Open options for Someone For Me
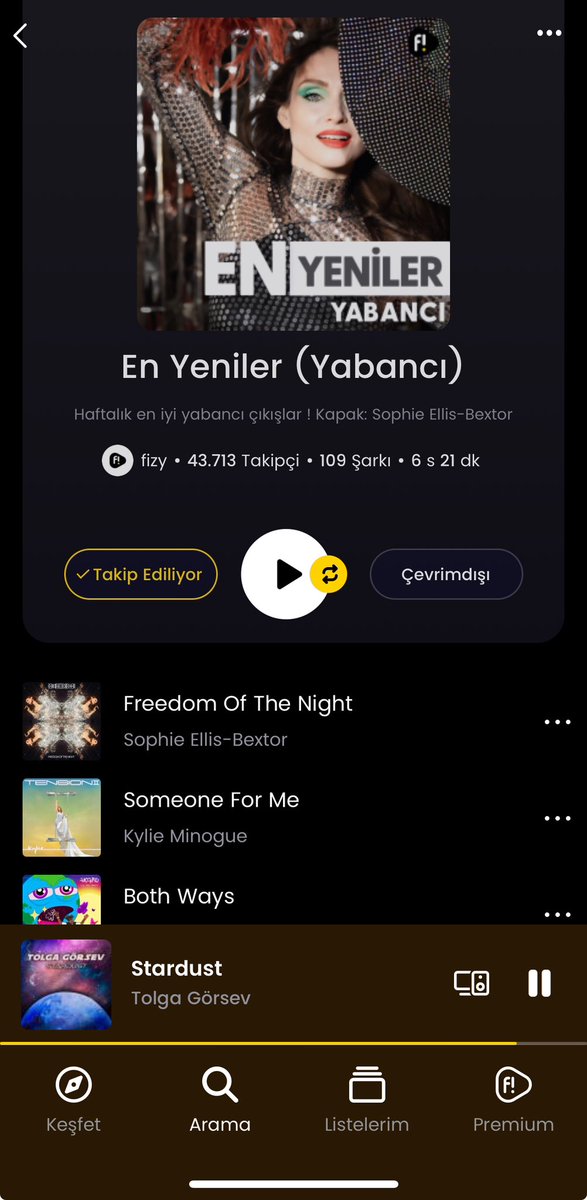The height and width of the screenshot is (1200, 587). click(557, 818)
